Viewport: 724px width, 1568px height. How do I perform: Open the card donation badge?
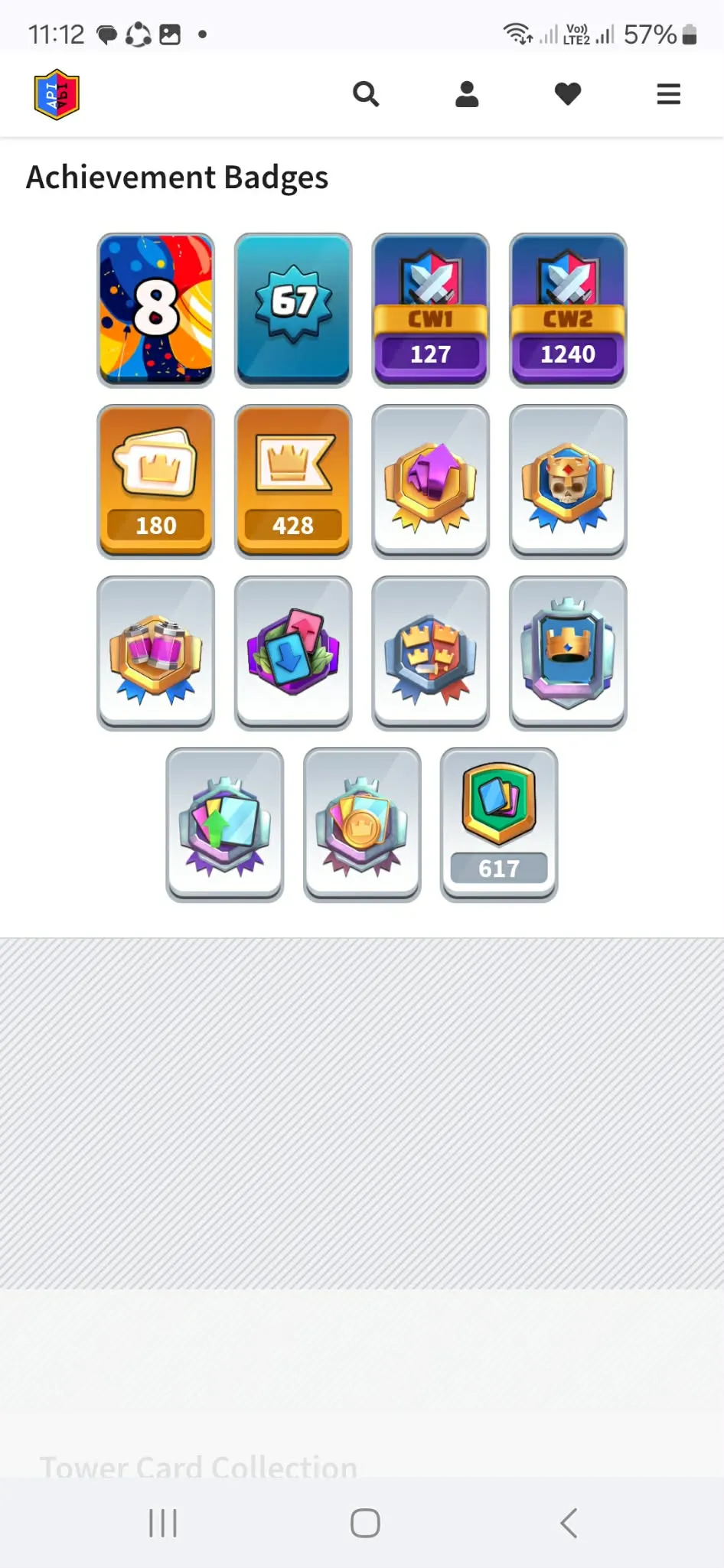293,653
